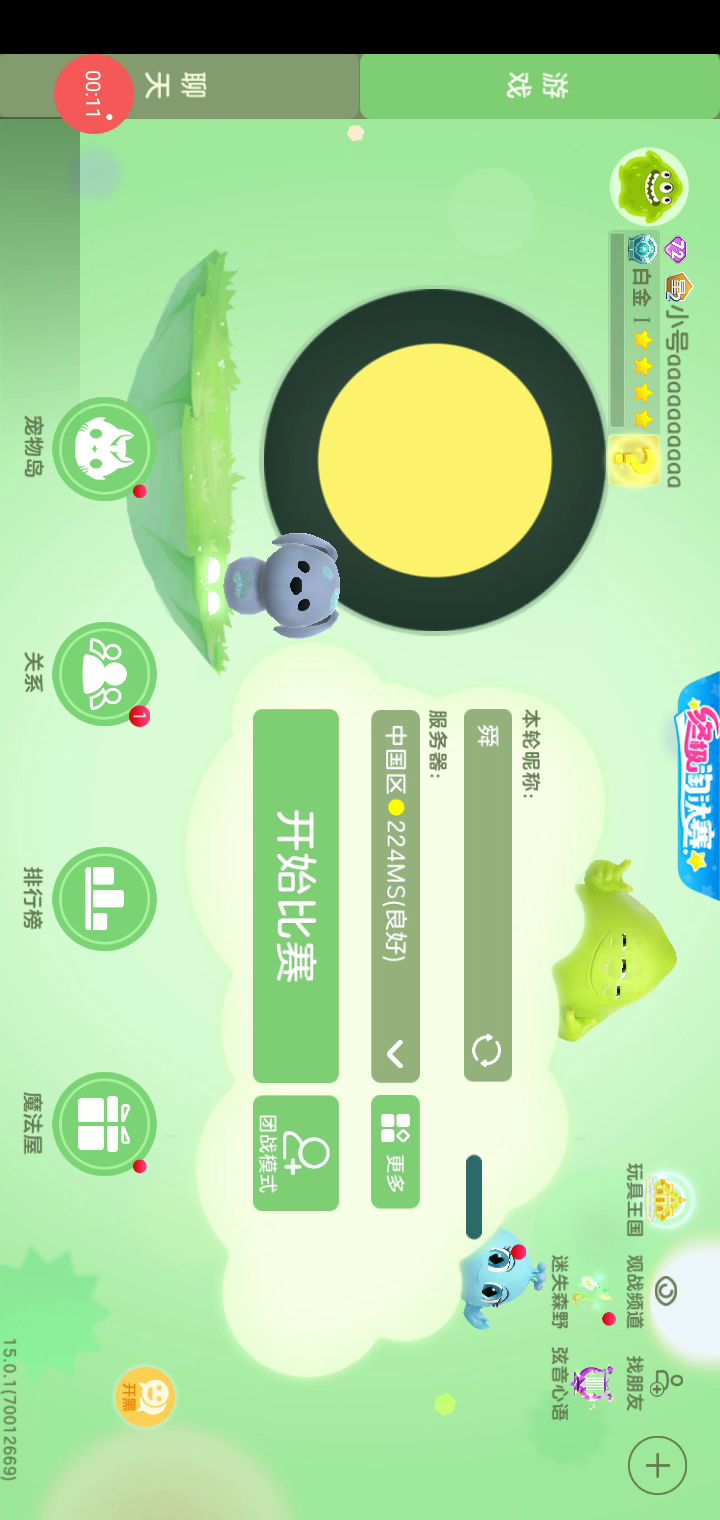
Task: Refresh the random nickname
Action: pyautogui.click(x=487, y=1051)
